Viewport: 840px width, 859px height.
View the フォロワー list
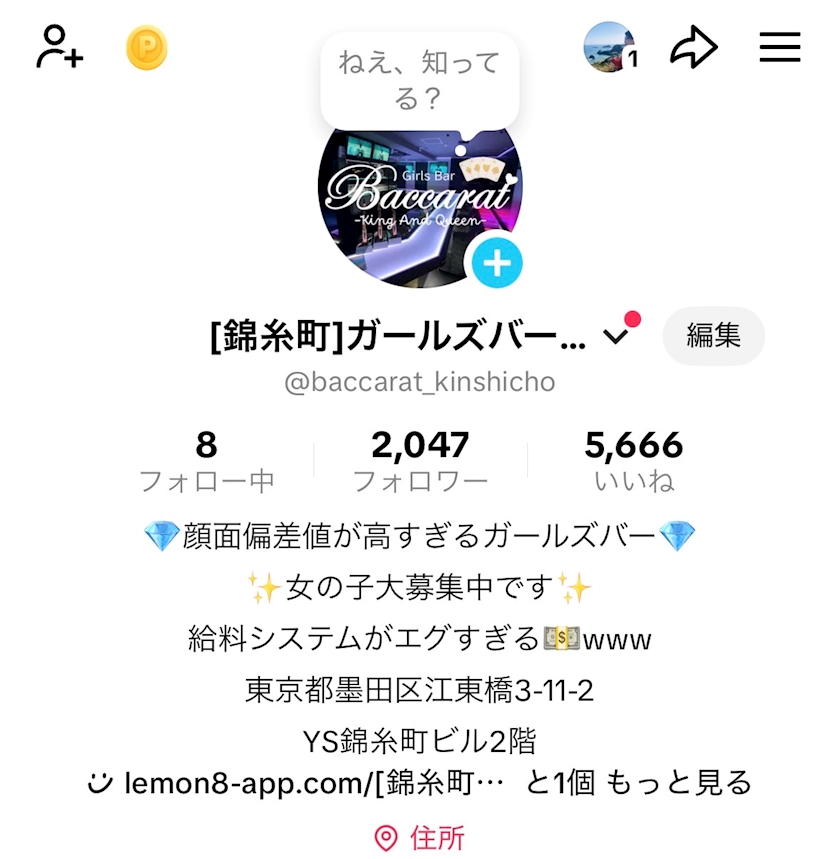click(420, 461)
